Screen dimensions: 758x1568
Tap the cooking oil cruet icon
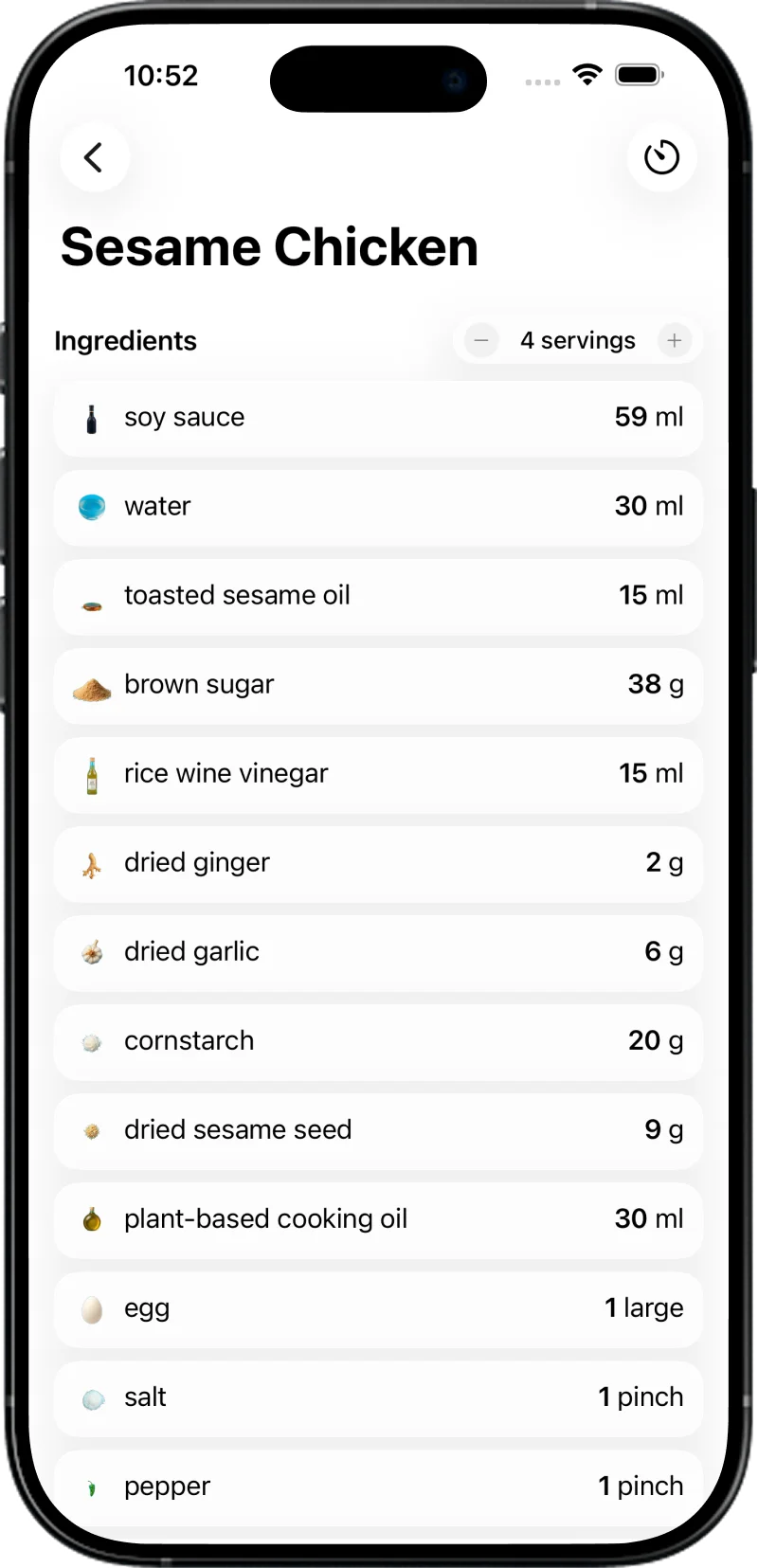pyautogui.click(x=91, y=1219)
